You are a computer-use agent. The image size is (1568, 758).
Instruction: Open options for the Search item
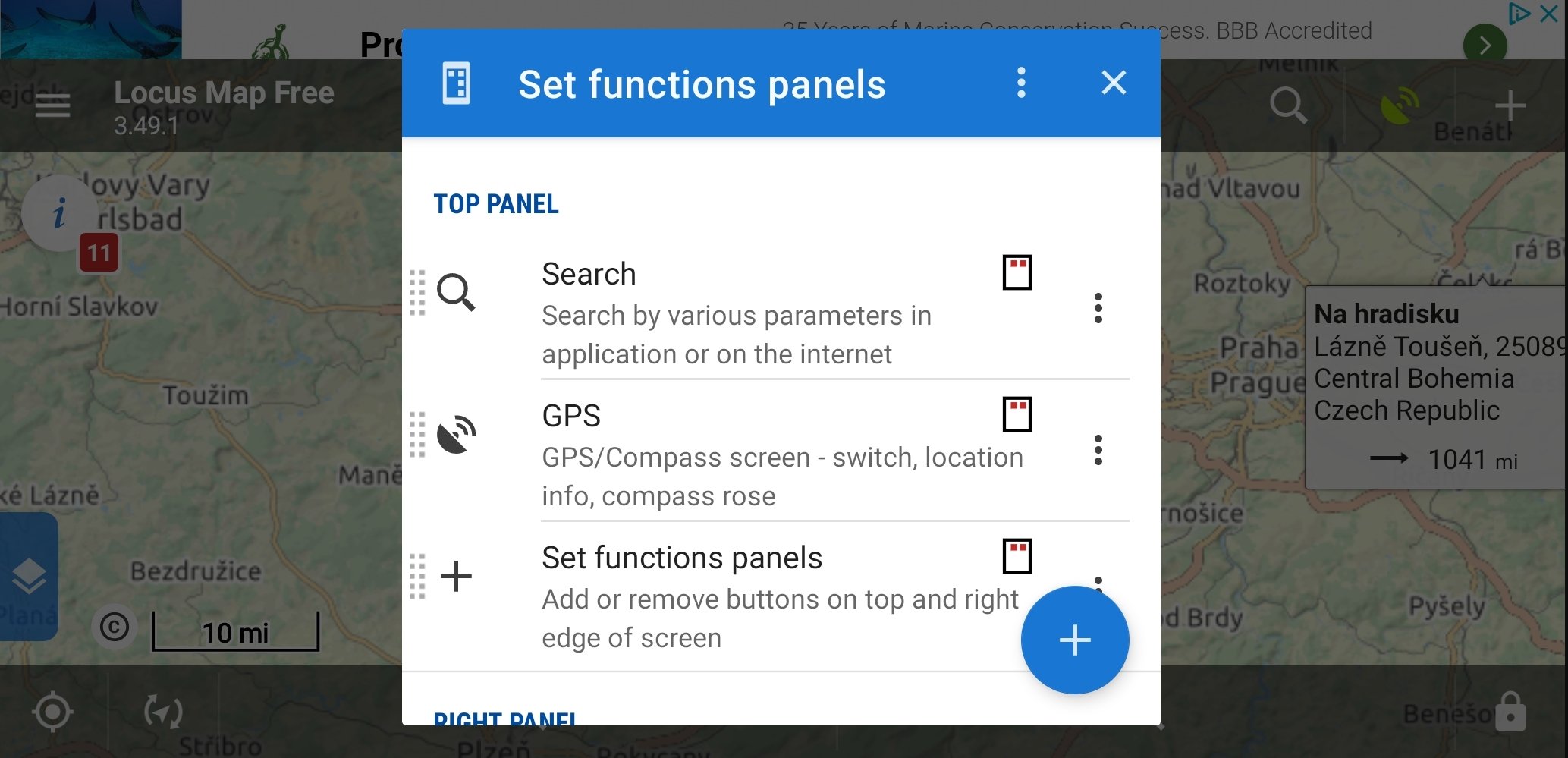point(1098,308)
